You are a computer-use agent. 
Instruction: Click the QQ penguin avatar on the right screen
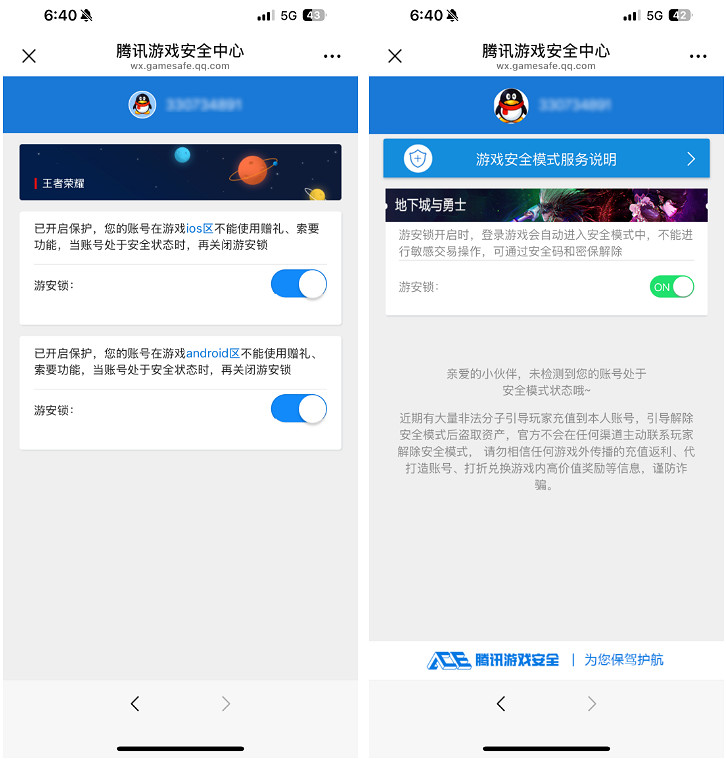511,104
